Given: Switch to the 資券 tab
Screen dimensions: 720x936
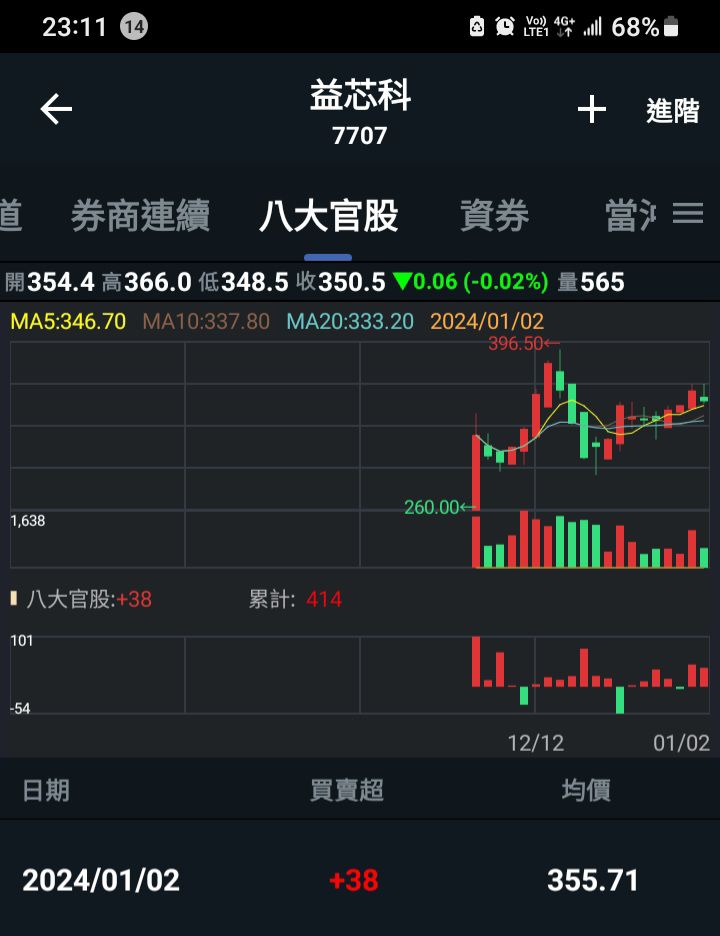Looking at the screenshot, I should [494, 216].
